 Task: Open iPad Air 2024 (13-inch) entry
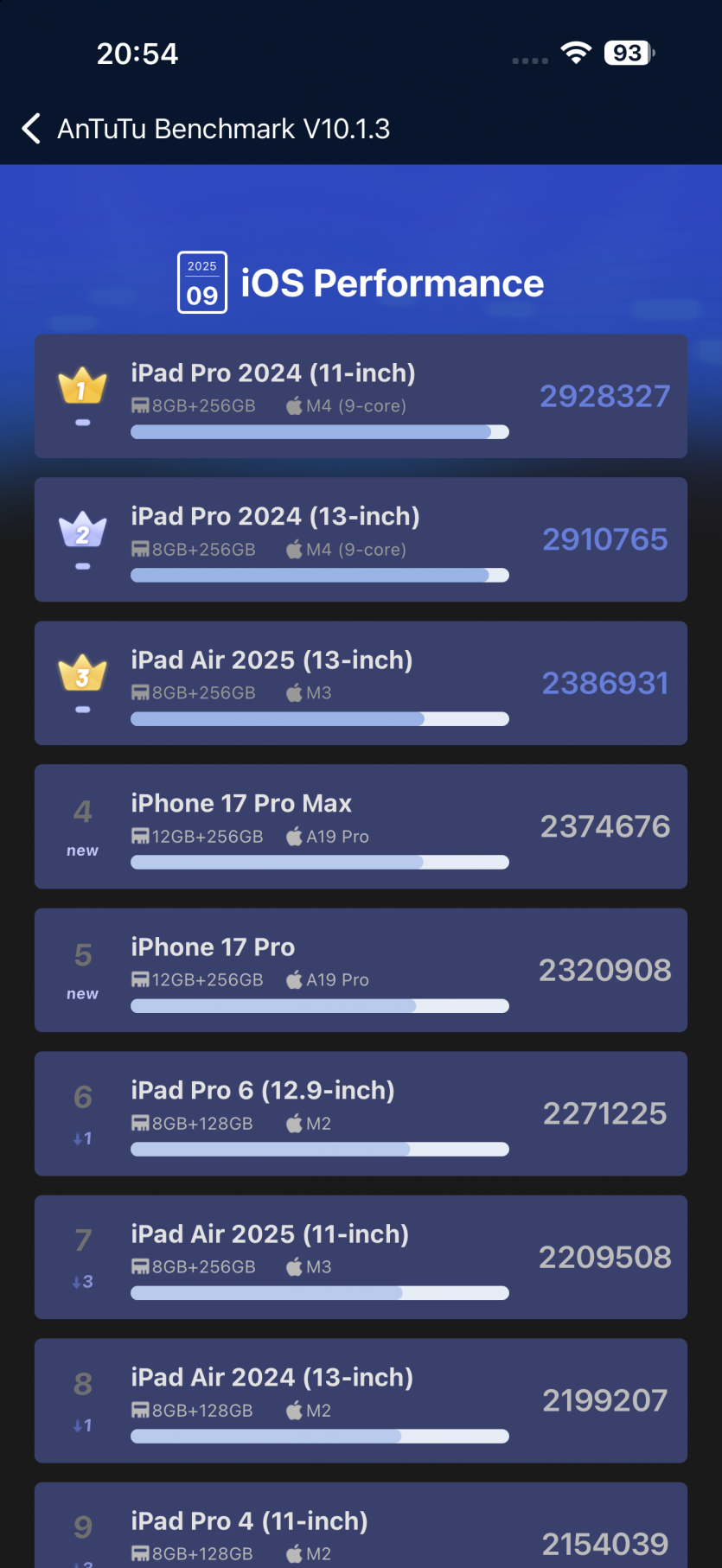tap(361, 1400)
